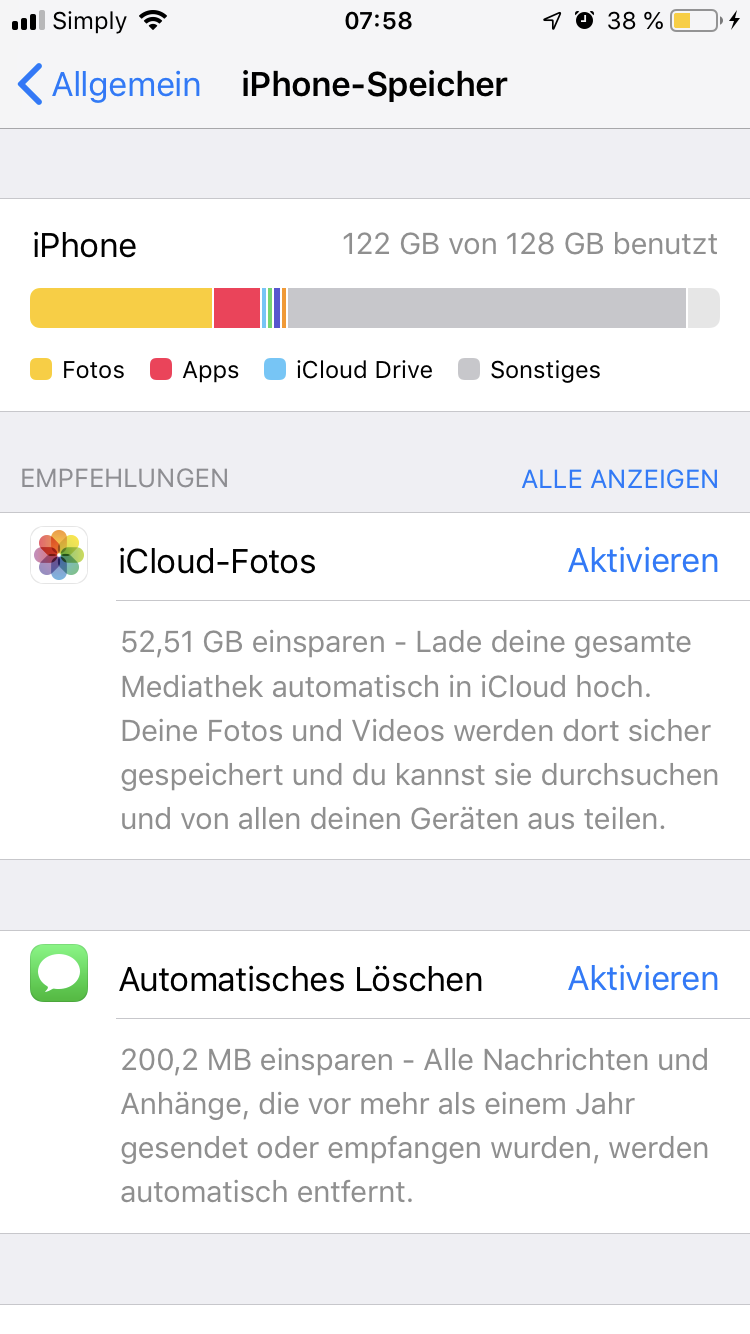Go back to Allgemein settings
The width and height of the screenshot is (750, 1334).
(110, 85)
